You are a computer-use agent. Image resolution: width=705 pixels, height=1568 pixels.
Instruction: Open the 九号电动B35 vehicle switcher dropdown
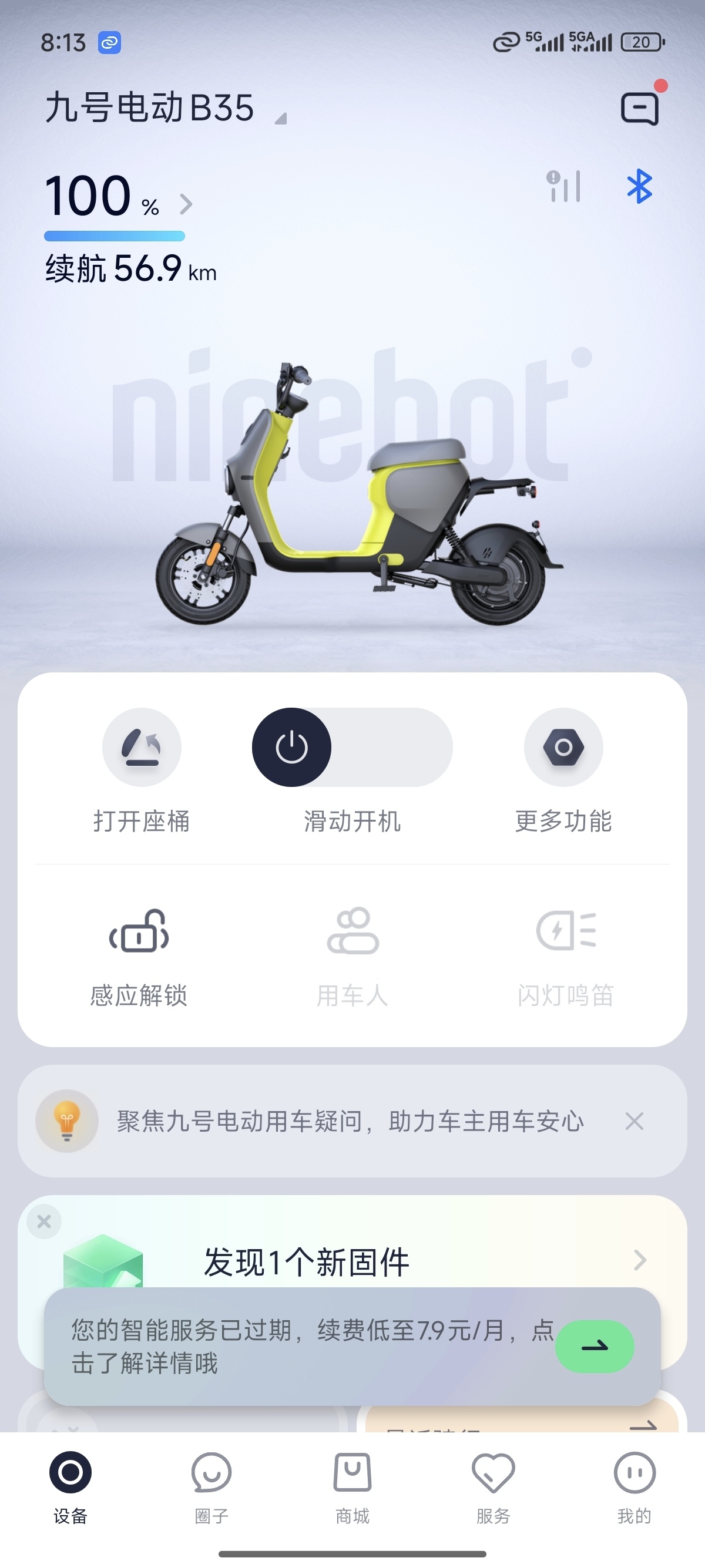[164, 108]
